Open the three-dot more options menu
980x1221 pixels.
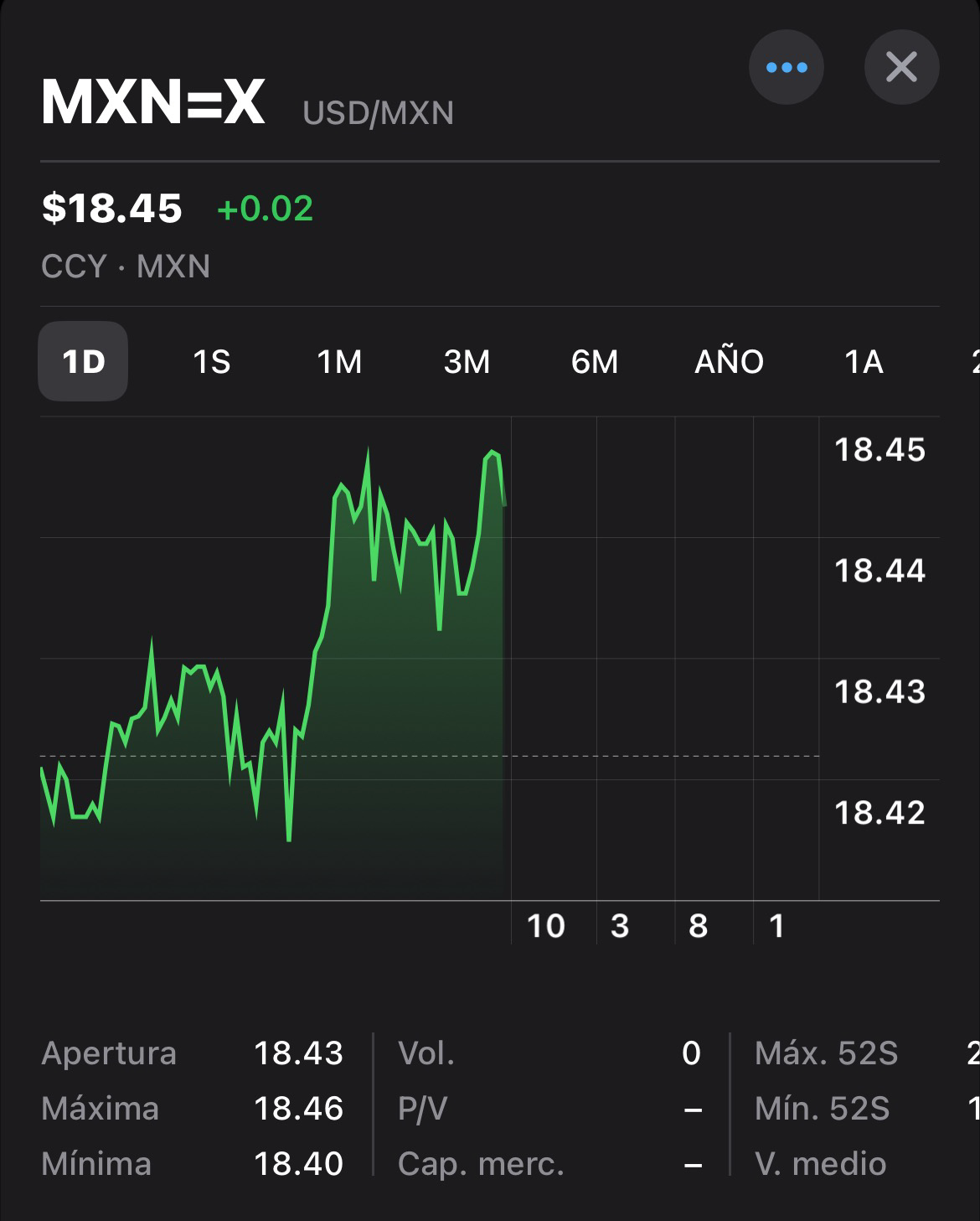786,68
